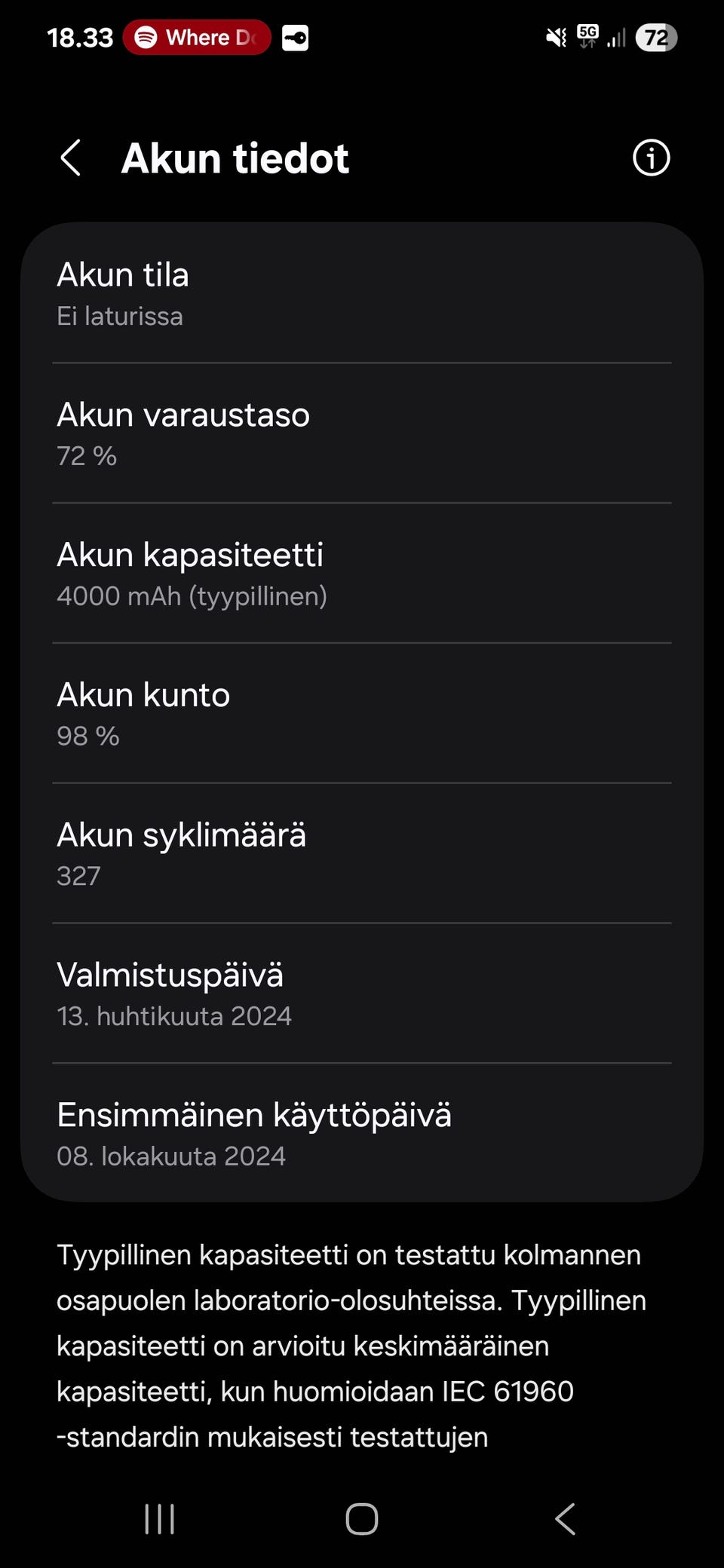The width and height of the screenshot is (724, 1568).
Task: Open the Spotify notification in status bar
Action: pyautogui.click(x=196, y=38)
